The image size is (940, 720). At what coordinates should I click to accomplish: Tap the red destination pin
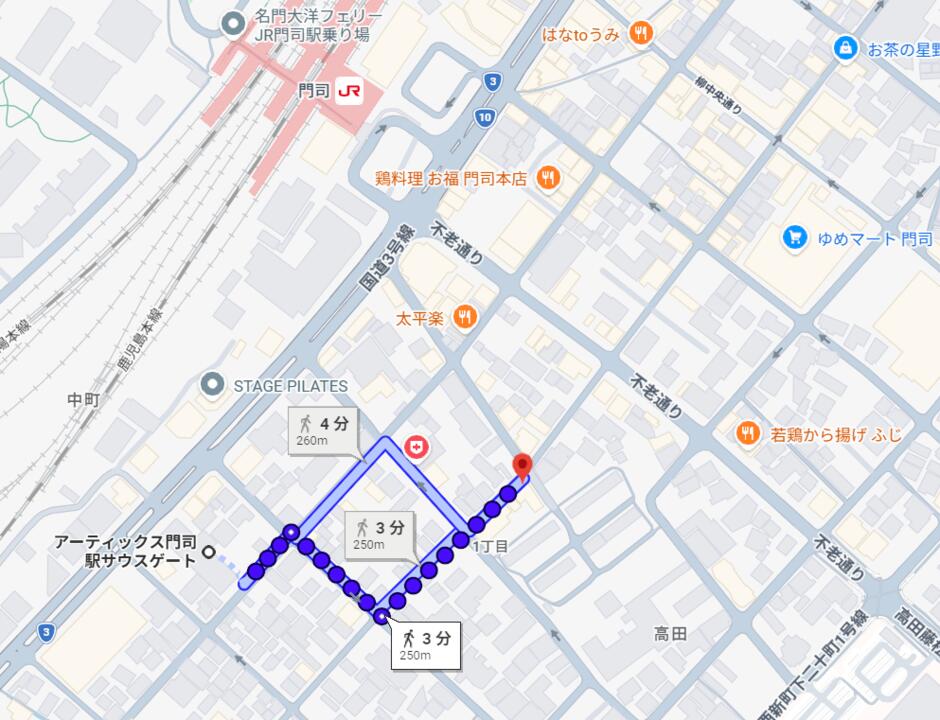pyautogui.click(x=521, y=465)
